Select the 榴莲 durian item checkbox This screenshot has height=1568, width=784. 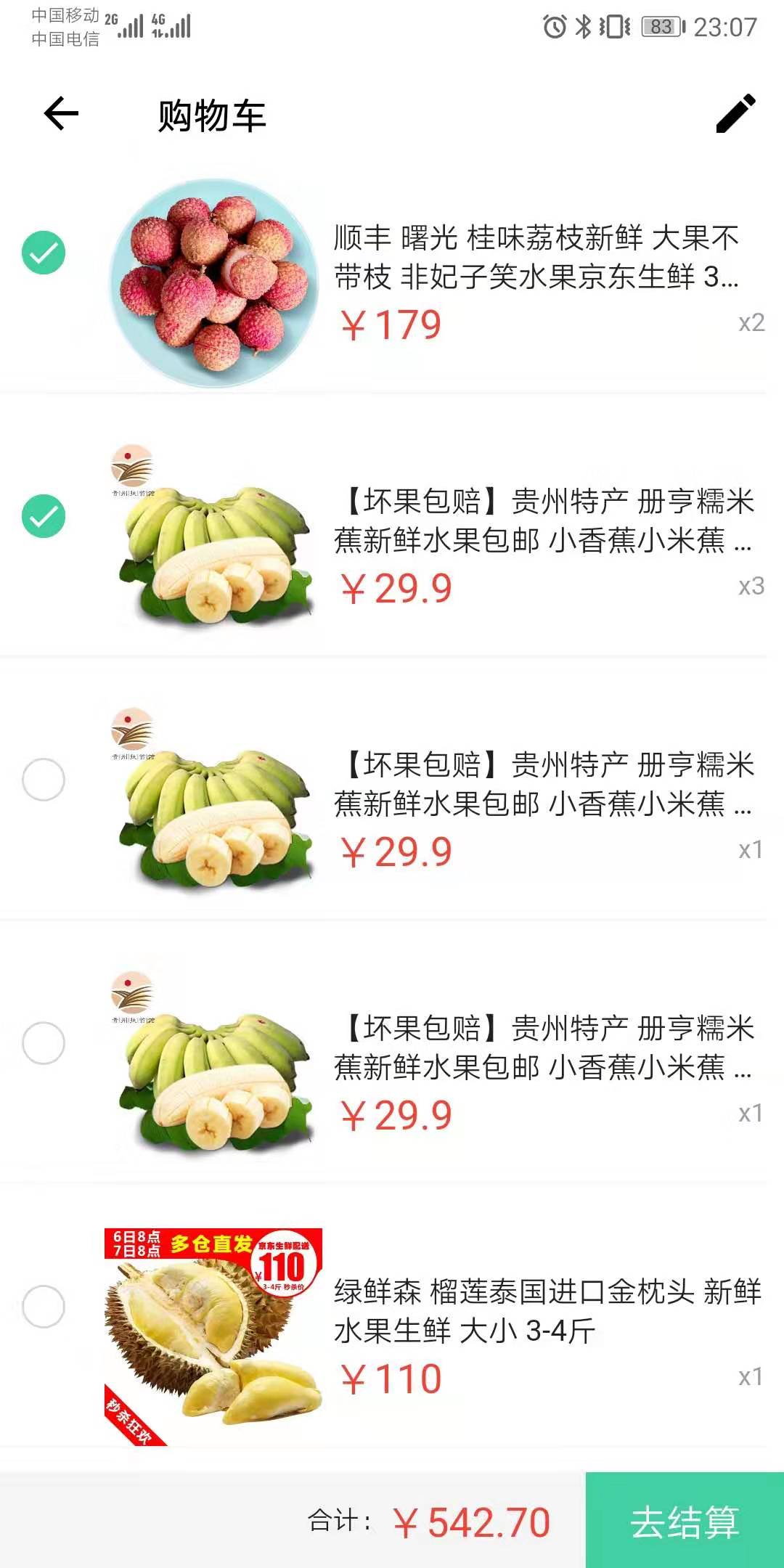click(x=44, y=1306)
